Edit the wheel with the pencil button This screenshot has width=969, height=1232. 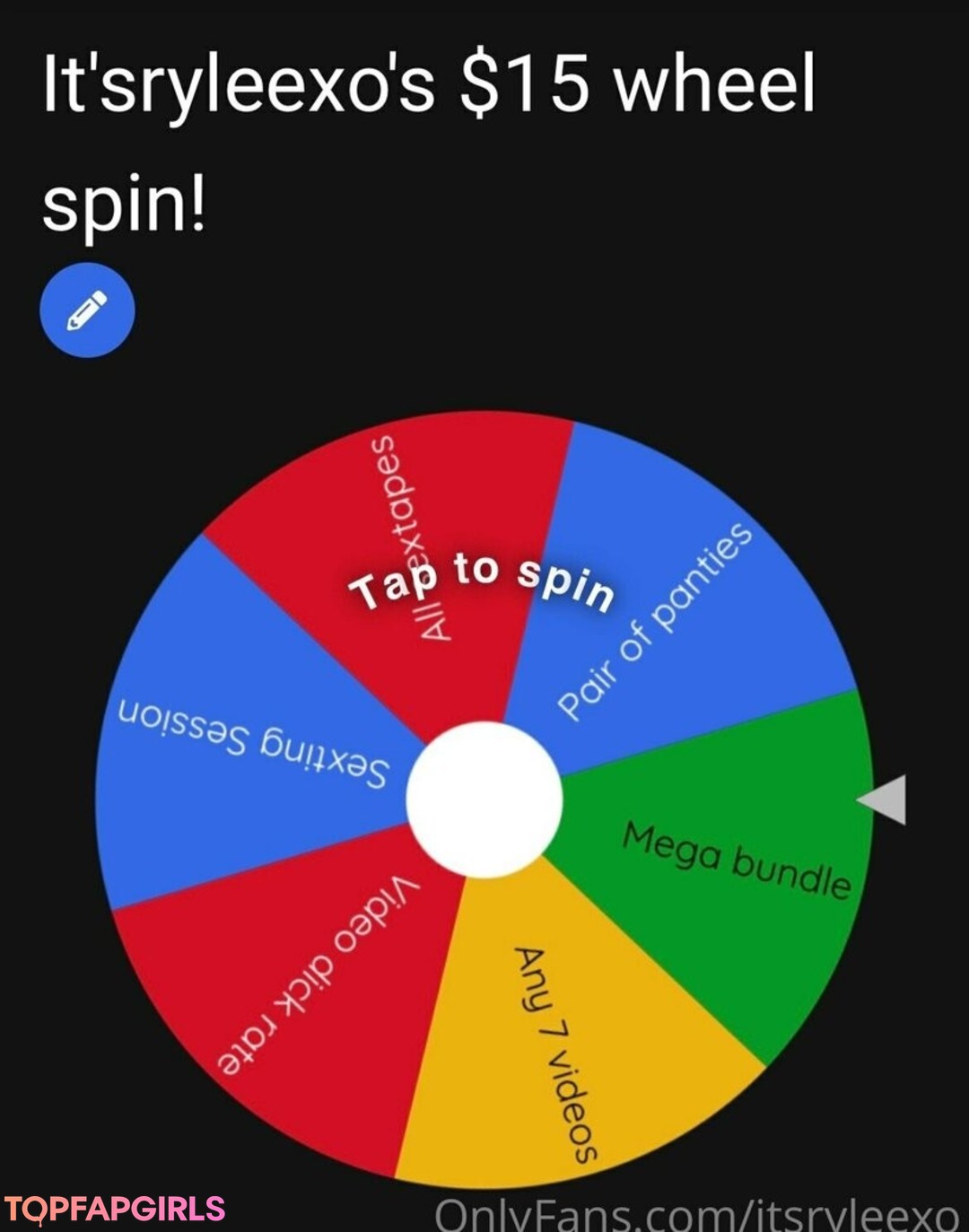pos(87,310)
